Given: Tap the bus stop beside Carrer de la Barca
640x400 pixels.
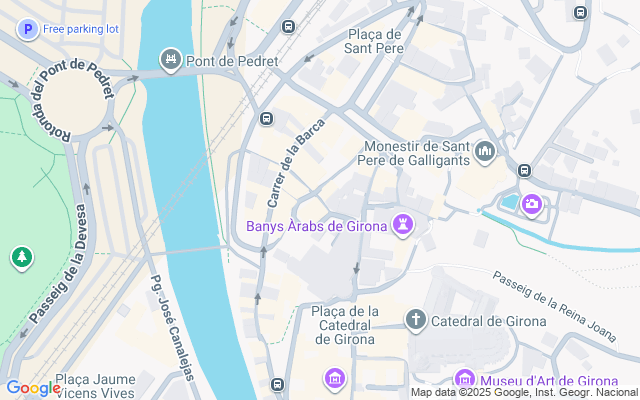Looking at the screenshot, I should click(x=267, y=119).
